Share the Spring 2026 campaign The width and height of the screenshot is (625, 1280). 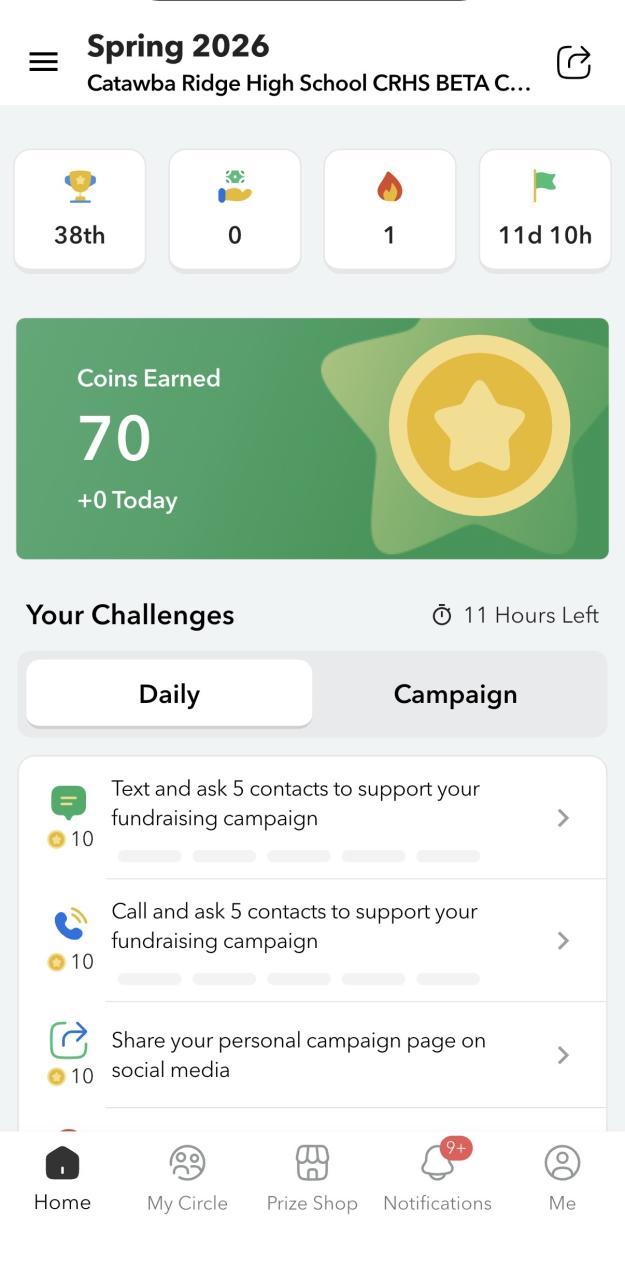pyautogui.click(x=574, y=62)
